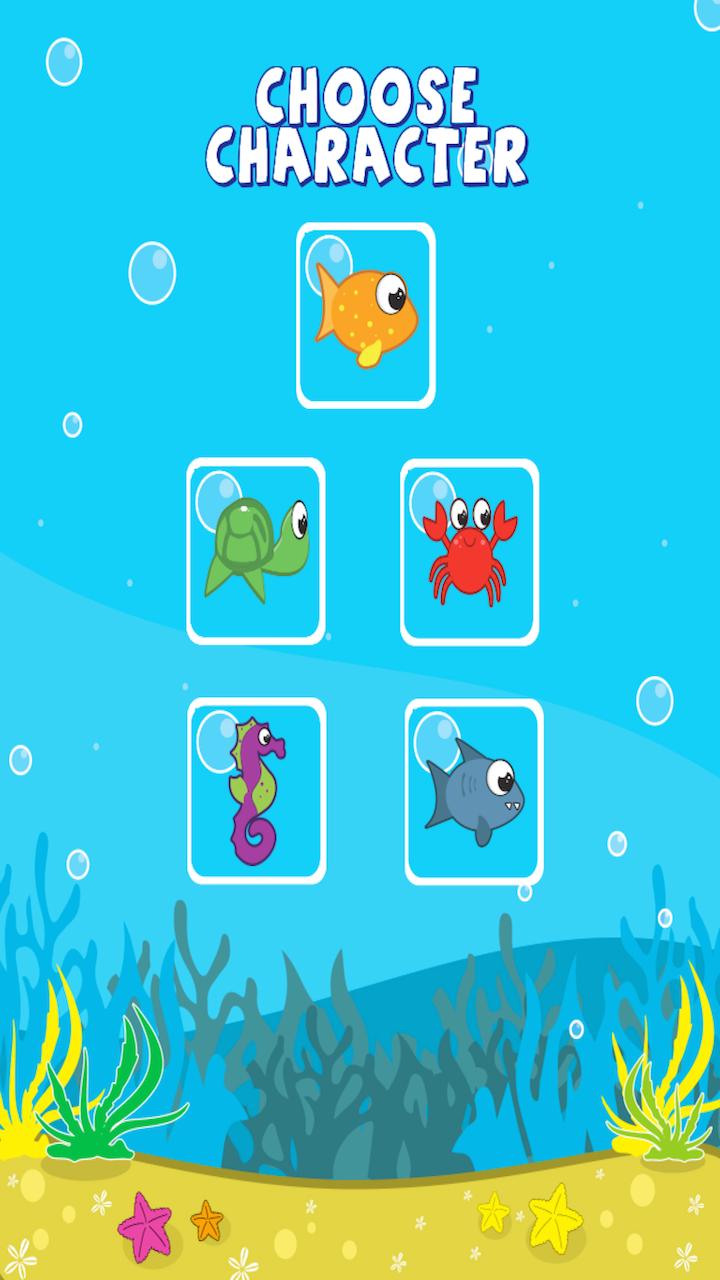Choose the green turtle character
The height and width of the screenshot is (1280, 720).
click(x=256, y=550)
